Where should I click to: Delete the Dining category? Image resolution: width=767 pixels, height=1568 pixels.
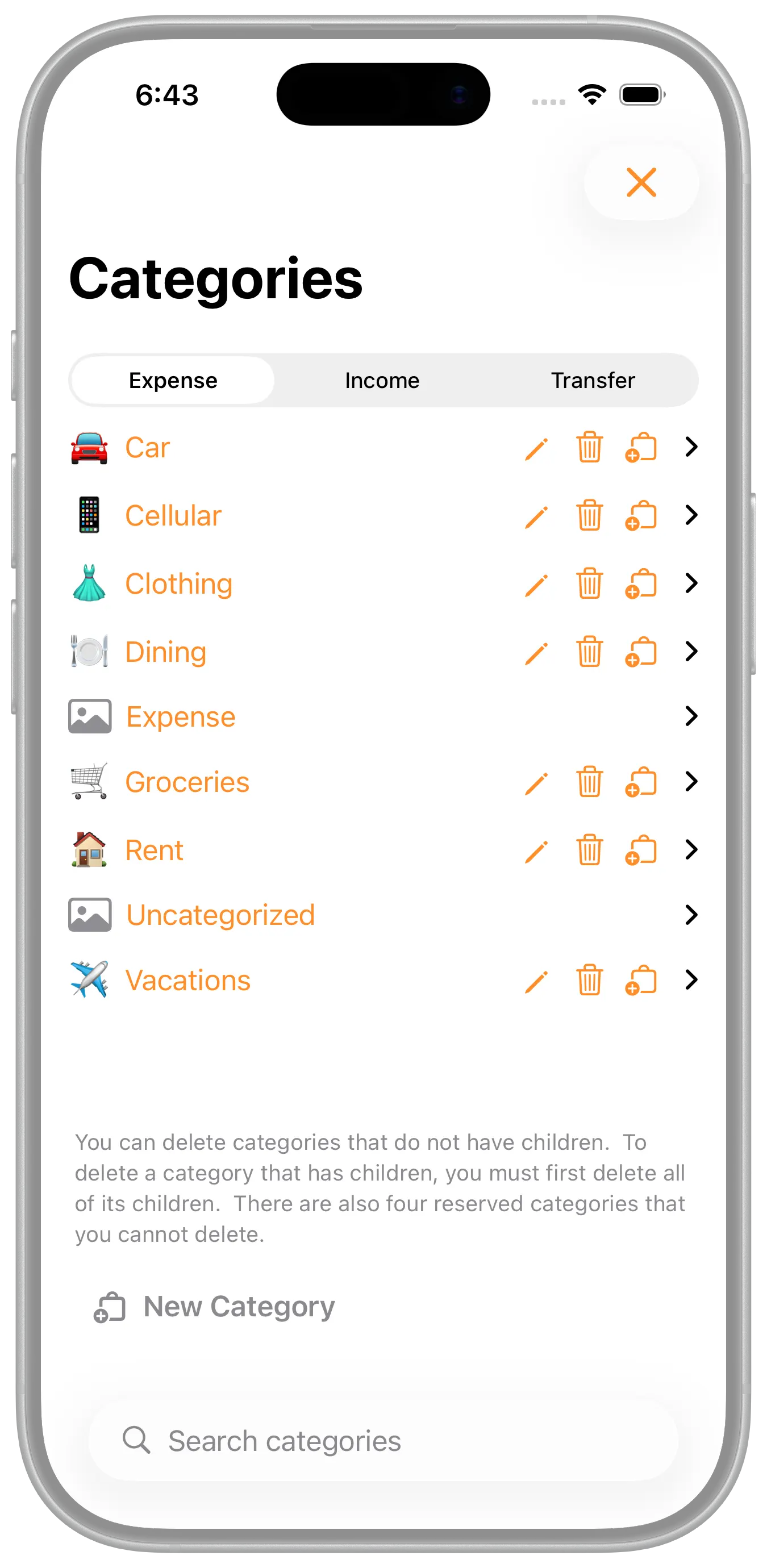point(589,652)
